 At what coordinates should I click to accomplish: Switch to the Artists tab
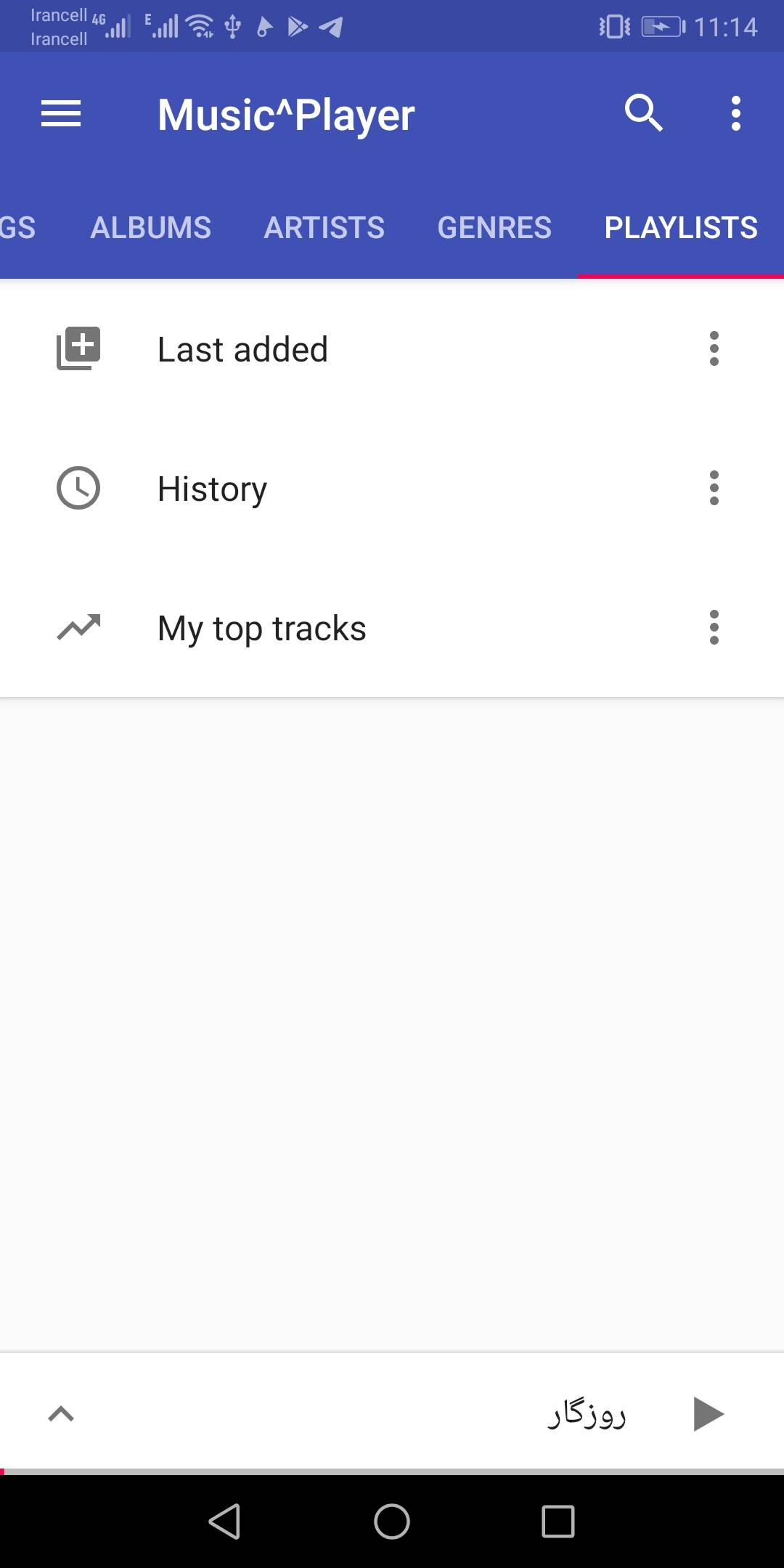(x=324, y=227)
